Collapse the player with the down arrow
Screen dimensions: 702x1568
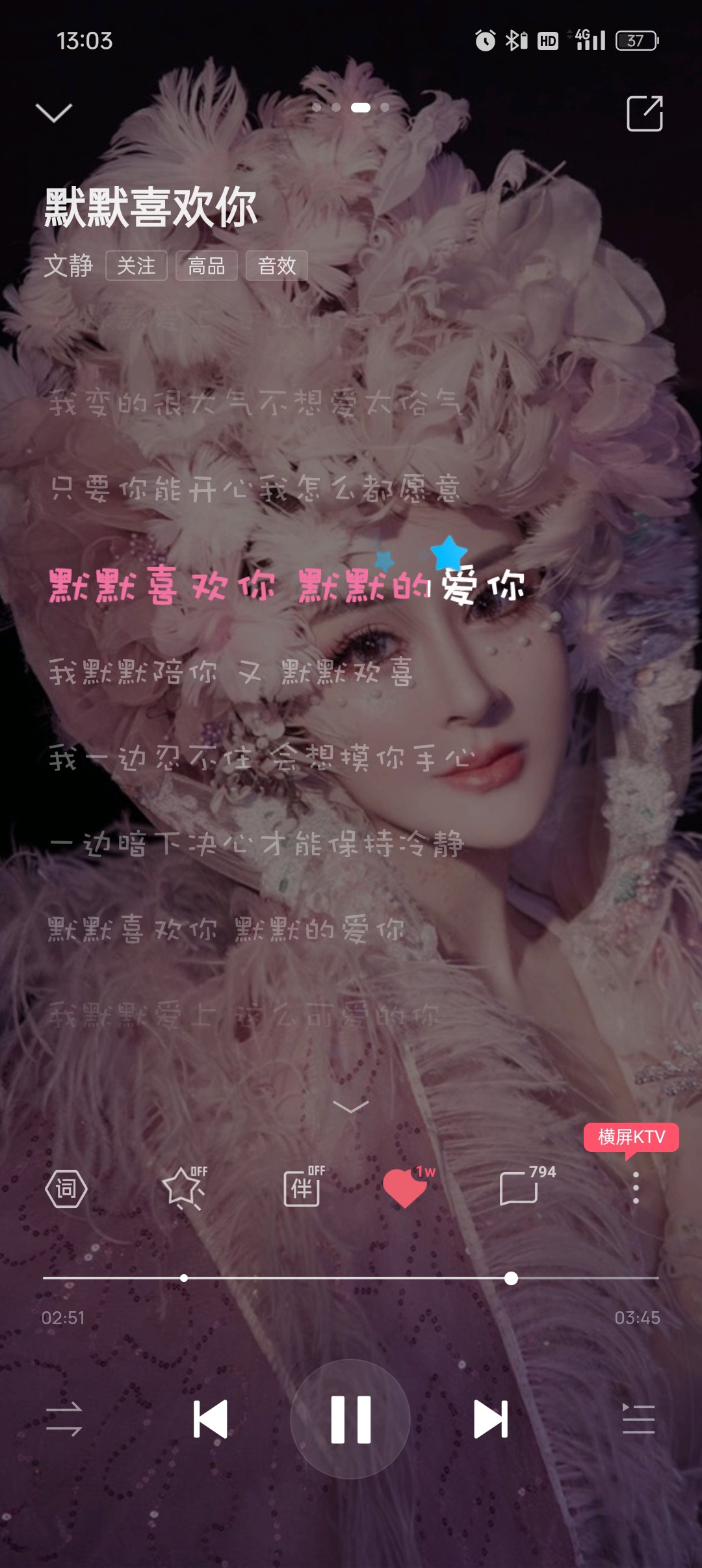54,112
